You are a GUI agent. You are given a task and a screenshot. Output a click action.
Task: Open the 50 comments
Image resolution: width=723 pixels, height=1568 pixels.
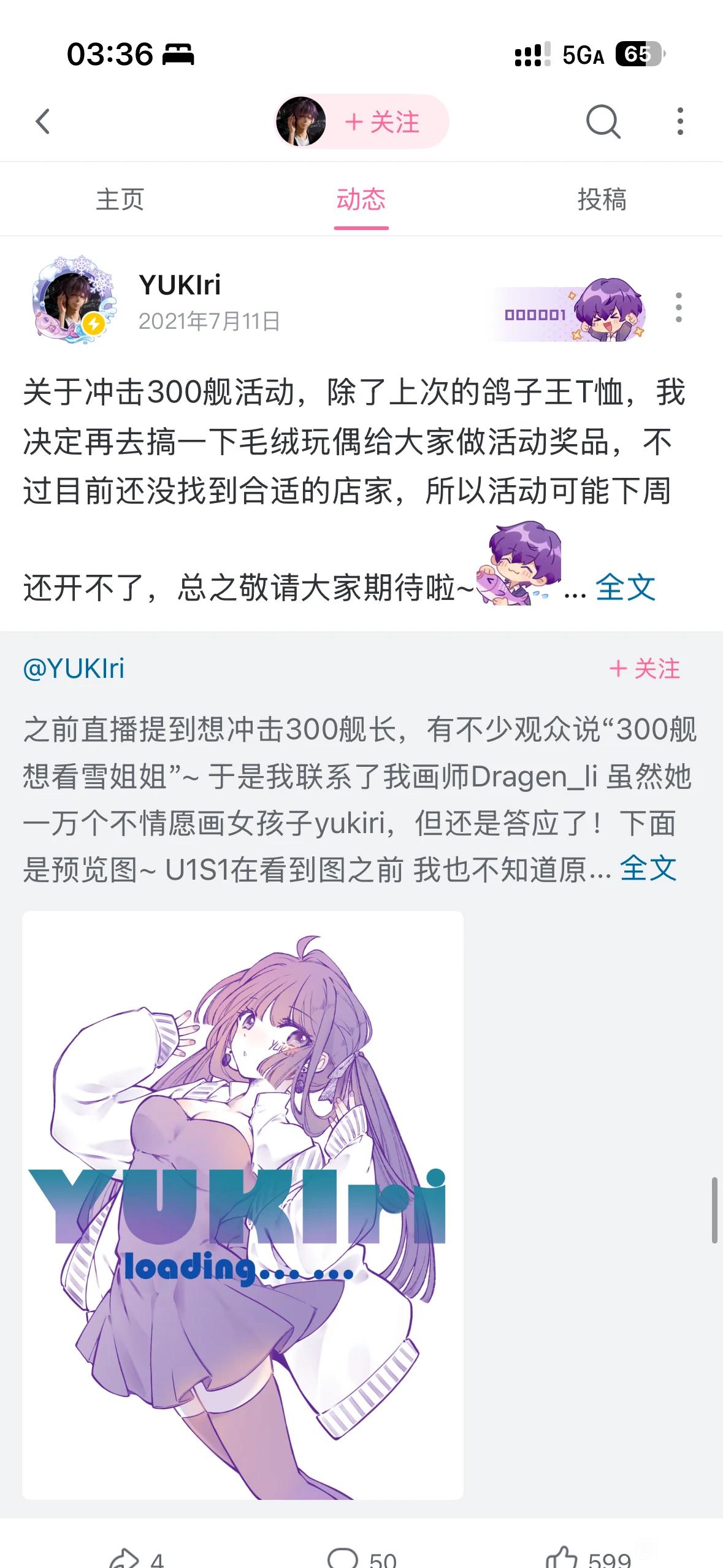(362, 1557)
